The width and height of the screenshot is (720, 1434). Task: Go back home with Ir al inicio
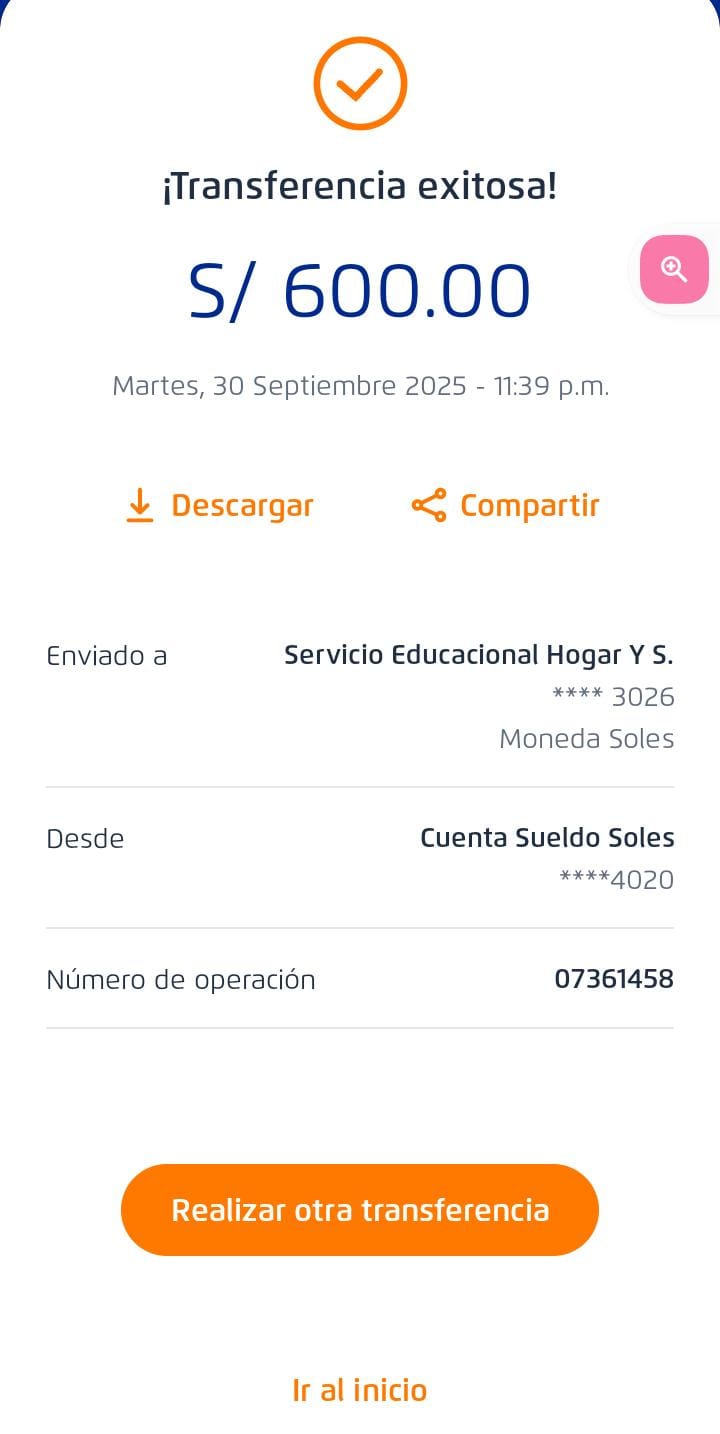[360, 1390]
